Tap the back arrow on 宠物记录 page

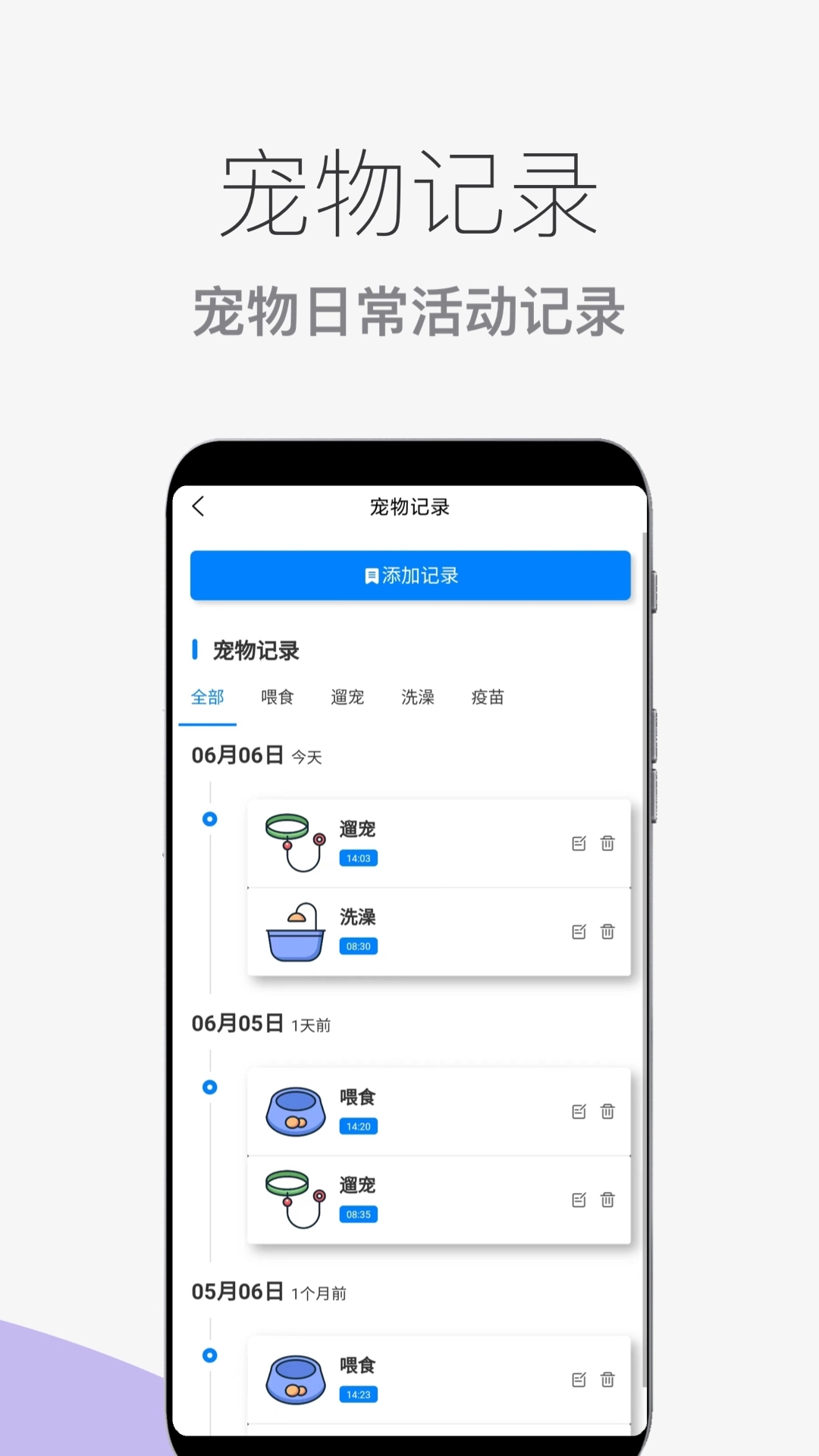pos(199,507)
